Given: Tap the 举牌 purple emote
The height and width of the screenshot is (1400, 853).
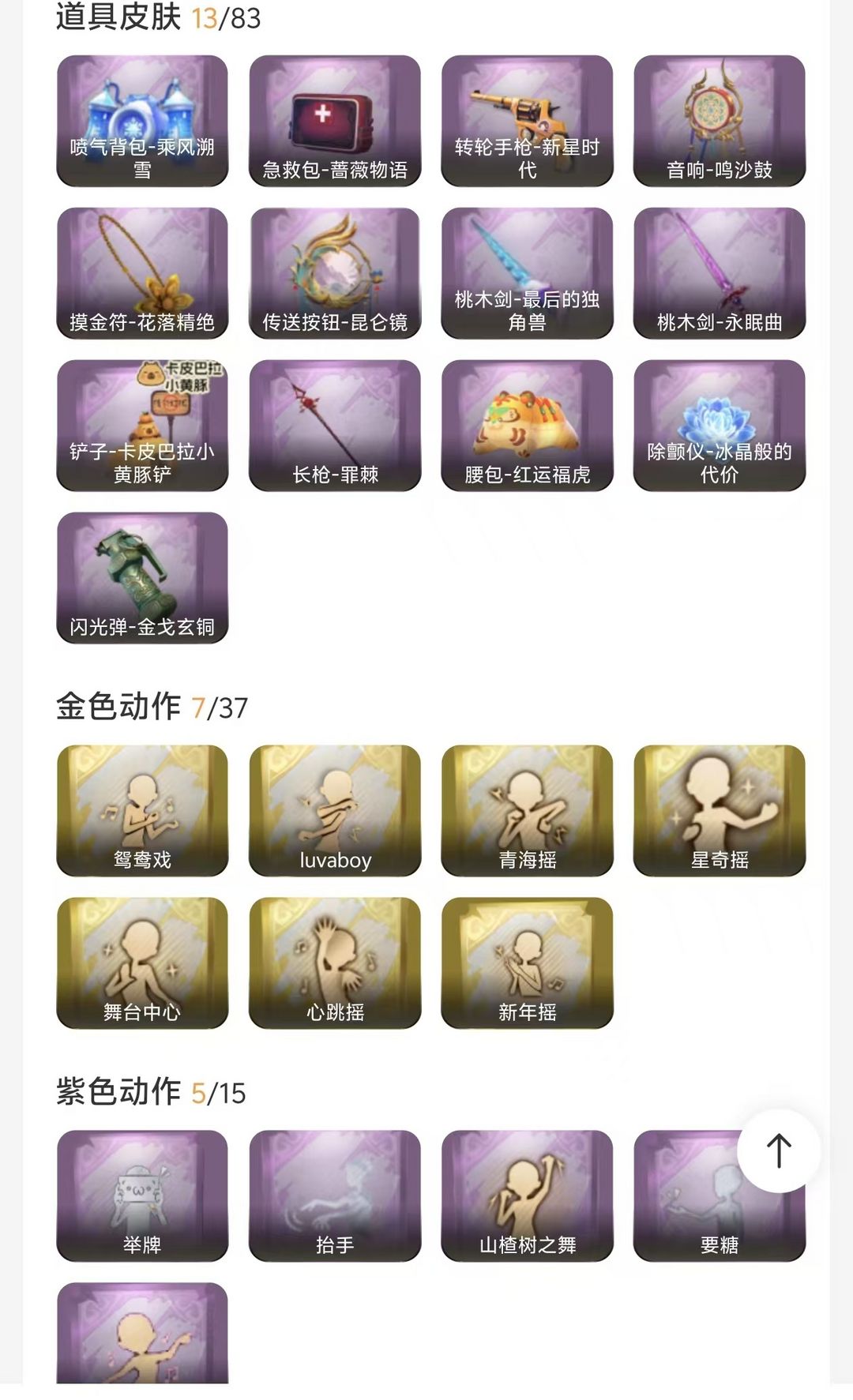Looking at the screenshot, I should [x=142, y=1195].
